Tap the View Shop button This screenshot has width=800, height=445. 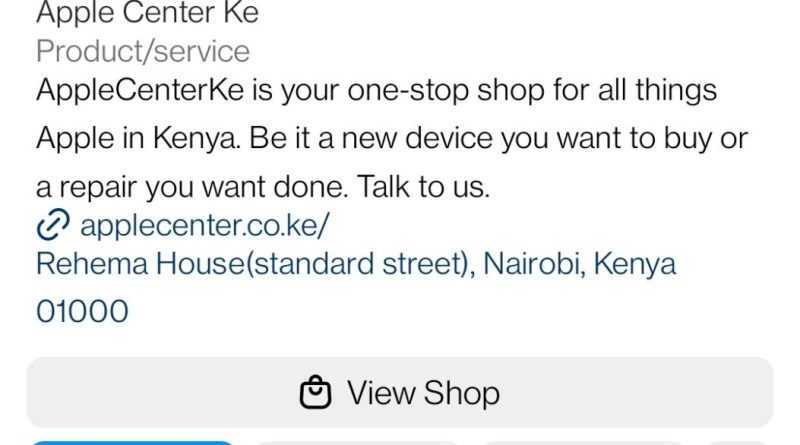(x=400, y=392)
